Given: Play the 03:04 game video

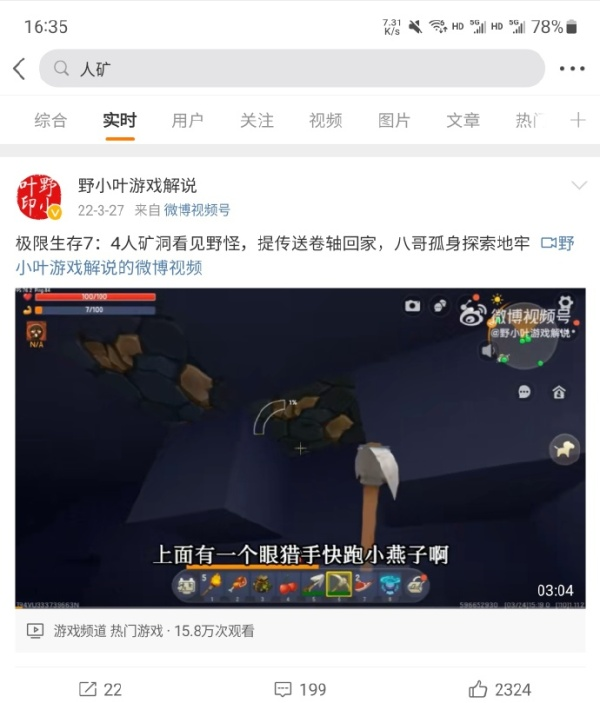Looking at the screenshot, I should [x=300, y=447].
